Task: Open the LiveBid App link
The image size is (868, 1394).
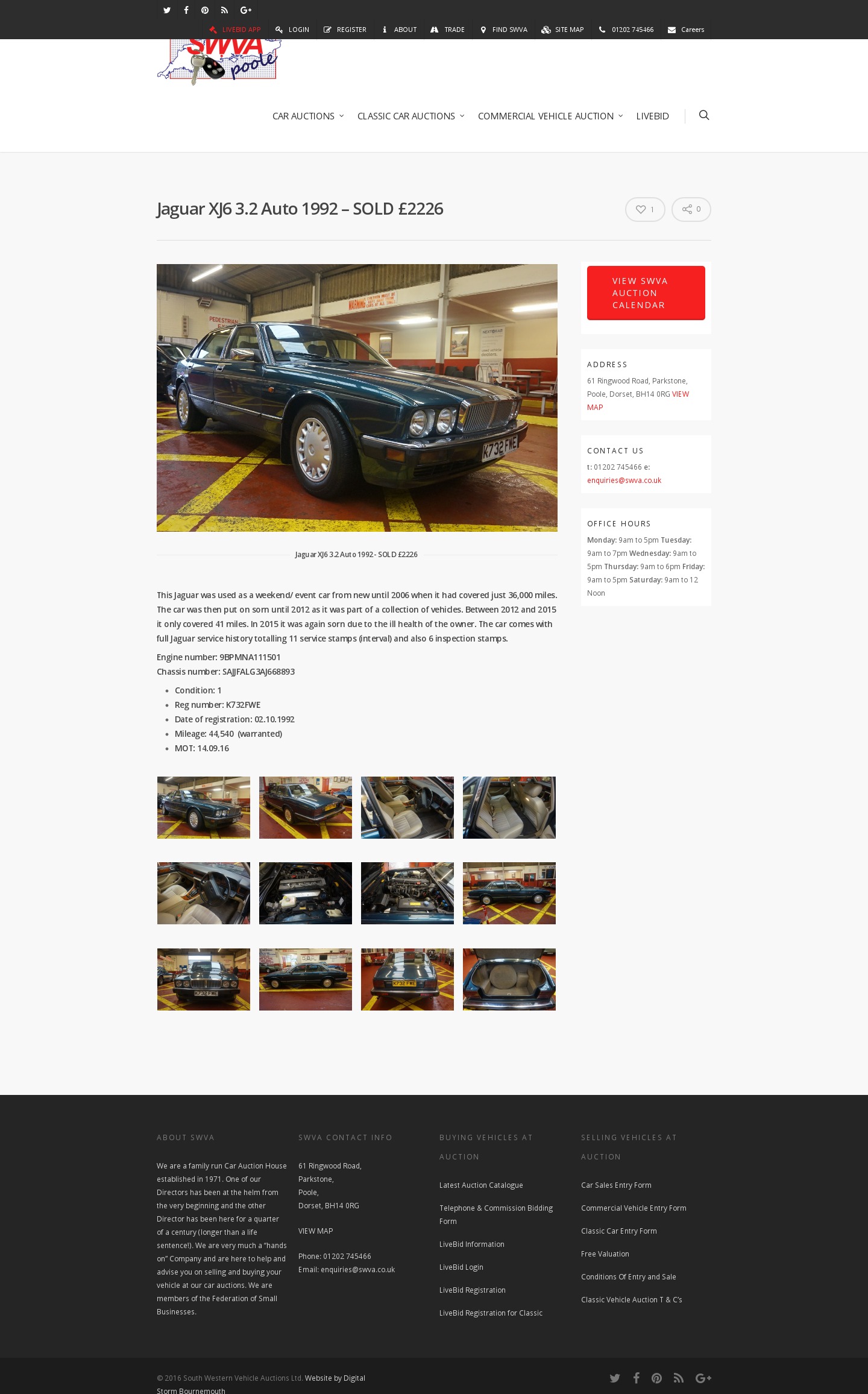Action: tap(235, 30)
